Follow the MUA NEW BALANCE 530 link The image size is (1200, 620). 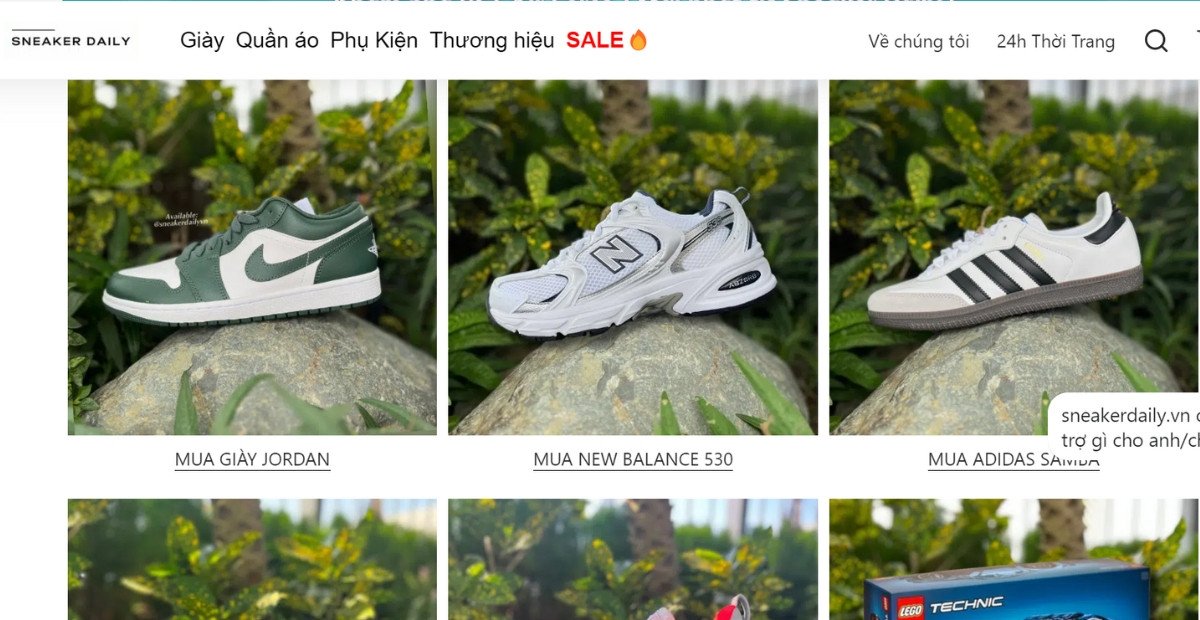632,460
